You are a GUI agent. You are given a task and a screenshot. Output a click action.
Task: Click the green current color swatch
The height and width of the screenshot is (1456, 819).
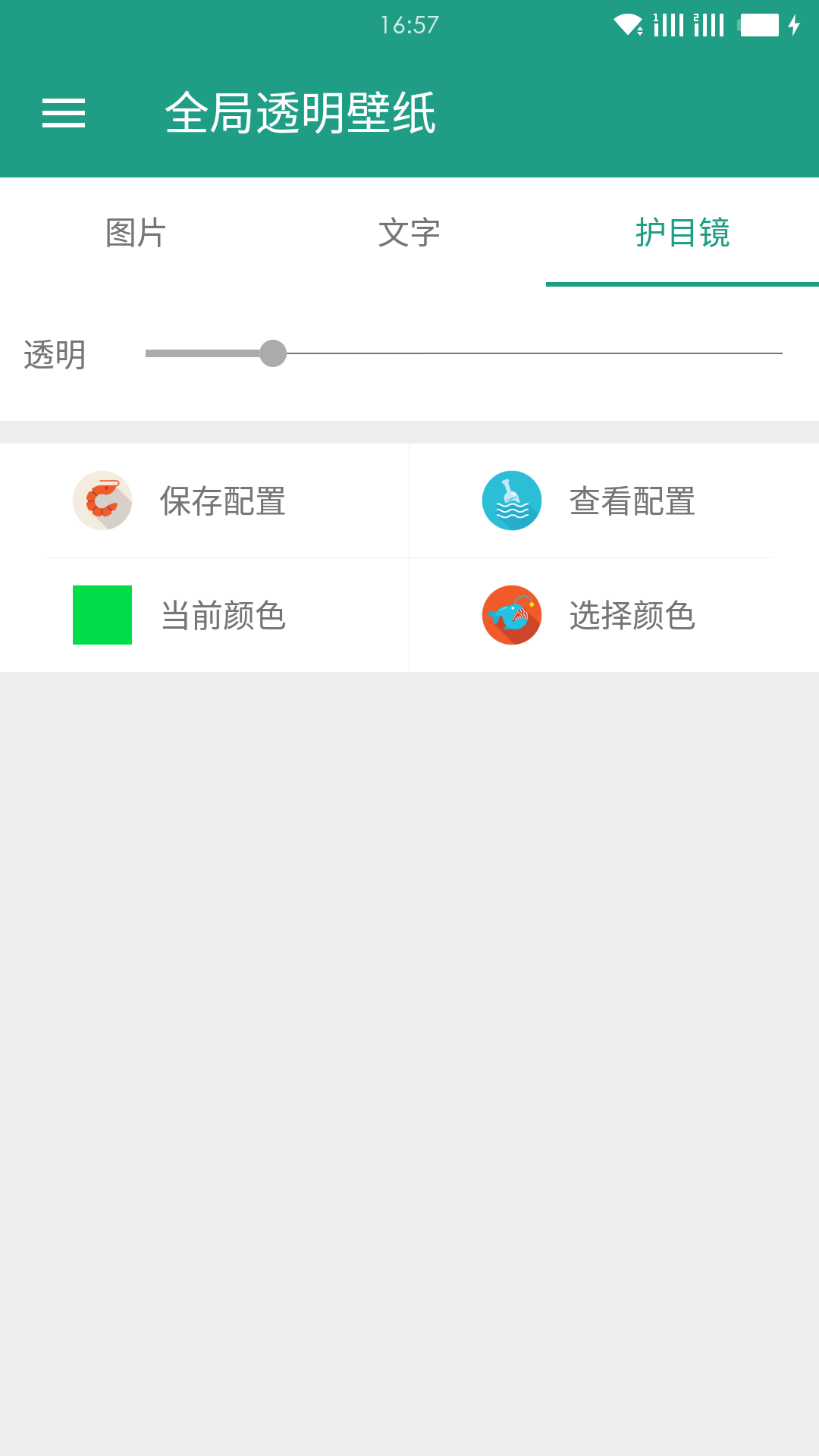pos(102,615)
